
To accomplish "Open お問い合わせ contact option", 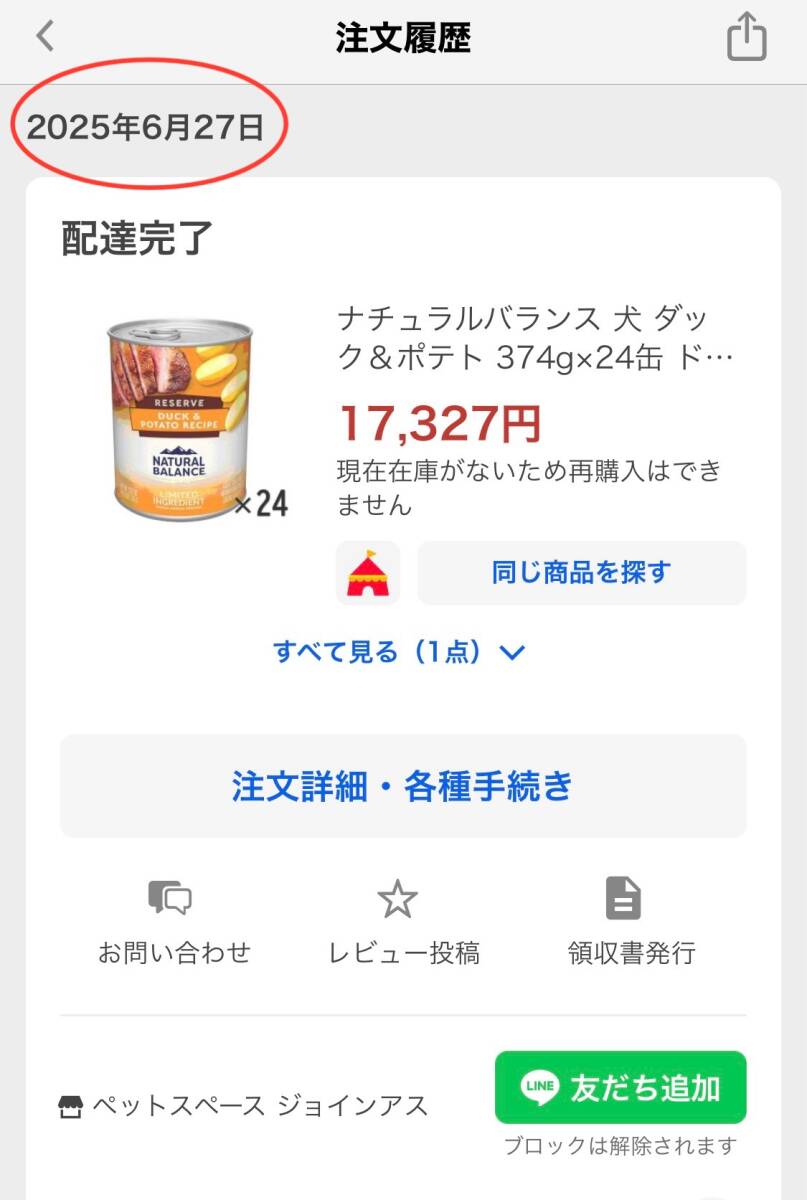I will pos(170,953).
